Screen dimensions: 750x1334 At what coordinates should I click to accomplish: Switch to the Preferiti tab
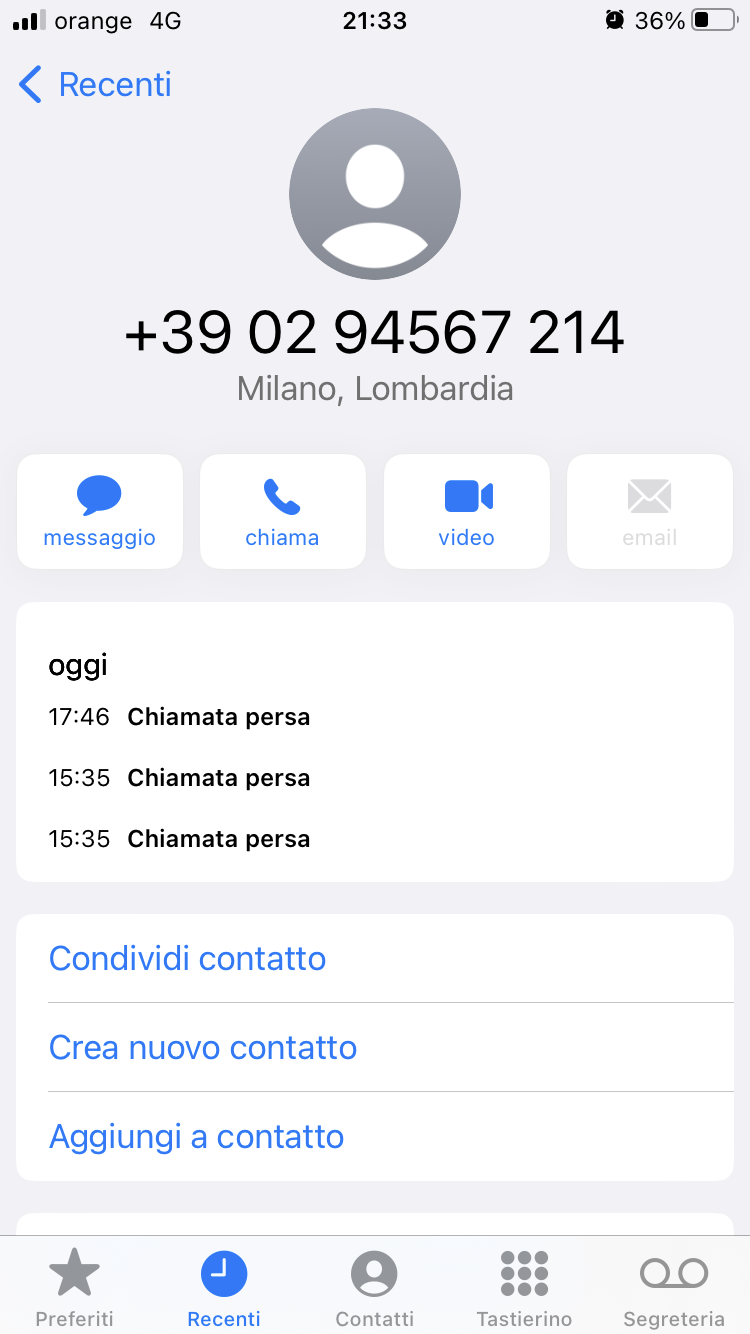coord(75,1288)
